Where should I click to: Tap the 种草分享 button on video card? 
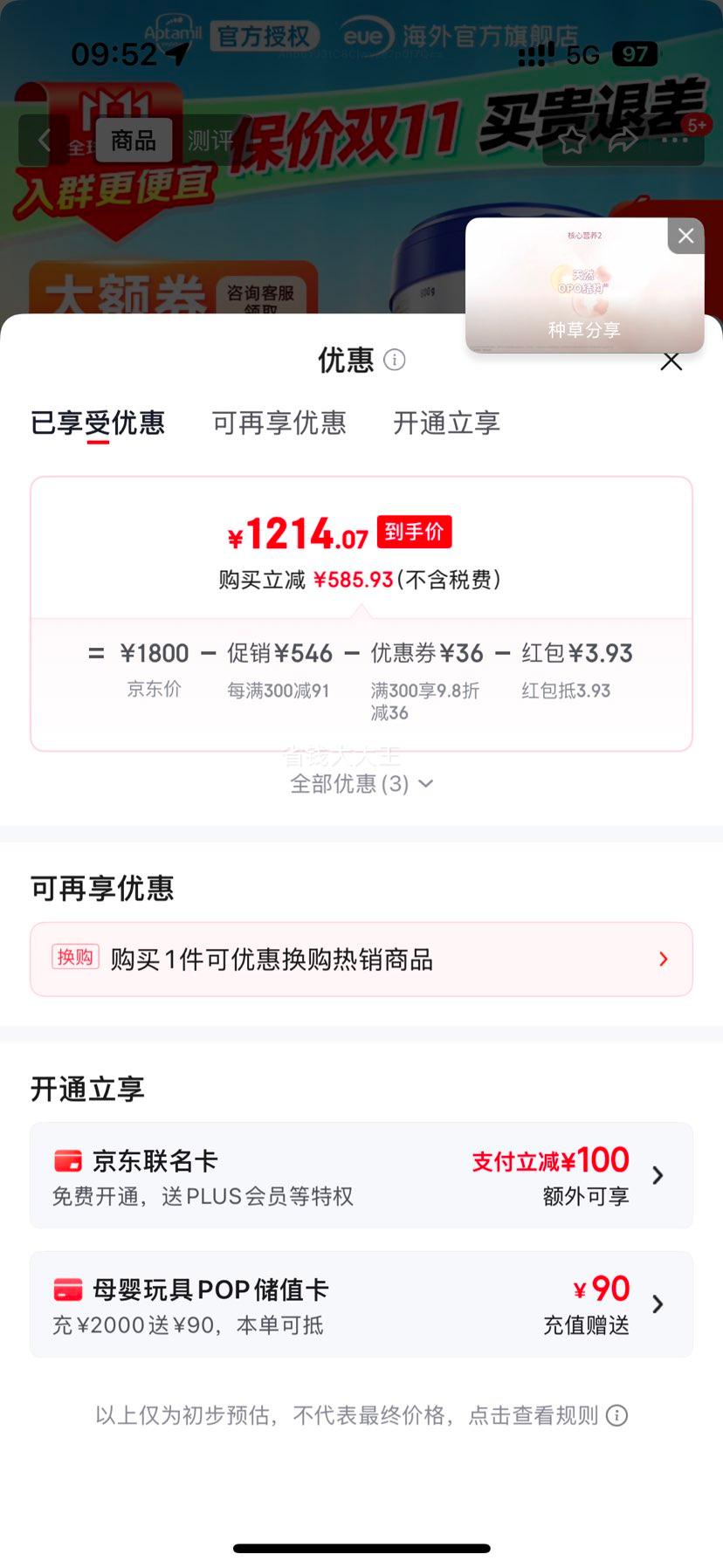coord(583,330)
